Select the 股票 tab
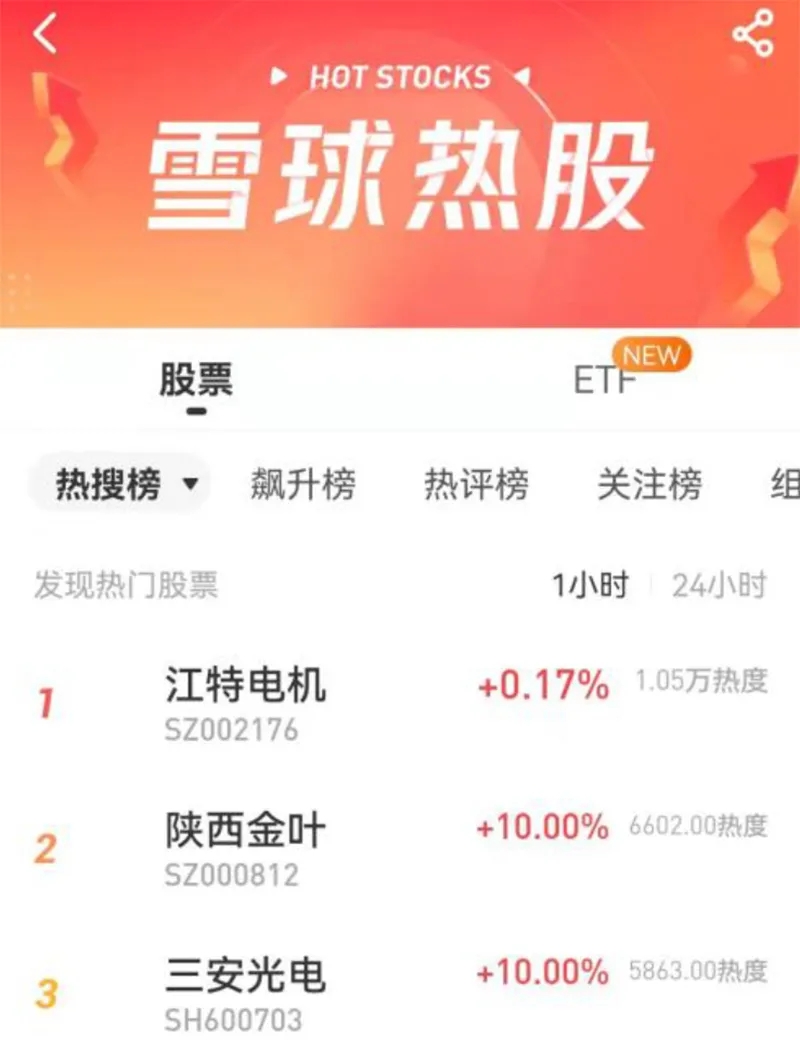The width and height of the screenshot is (800, 1051). tap(193, 380)
